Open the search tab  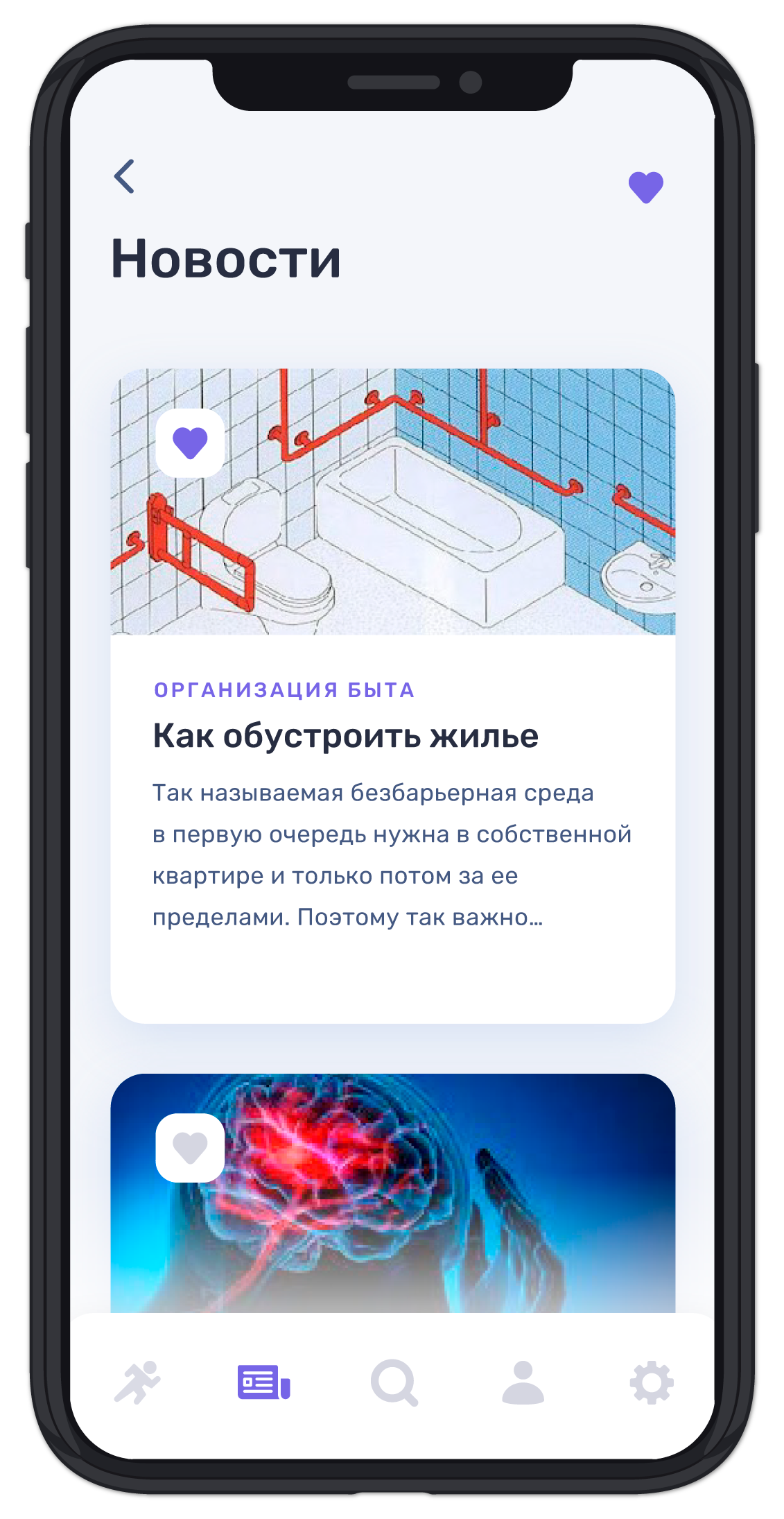tap(394, 1382)
